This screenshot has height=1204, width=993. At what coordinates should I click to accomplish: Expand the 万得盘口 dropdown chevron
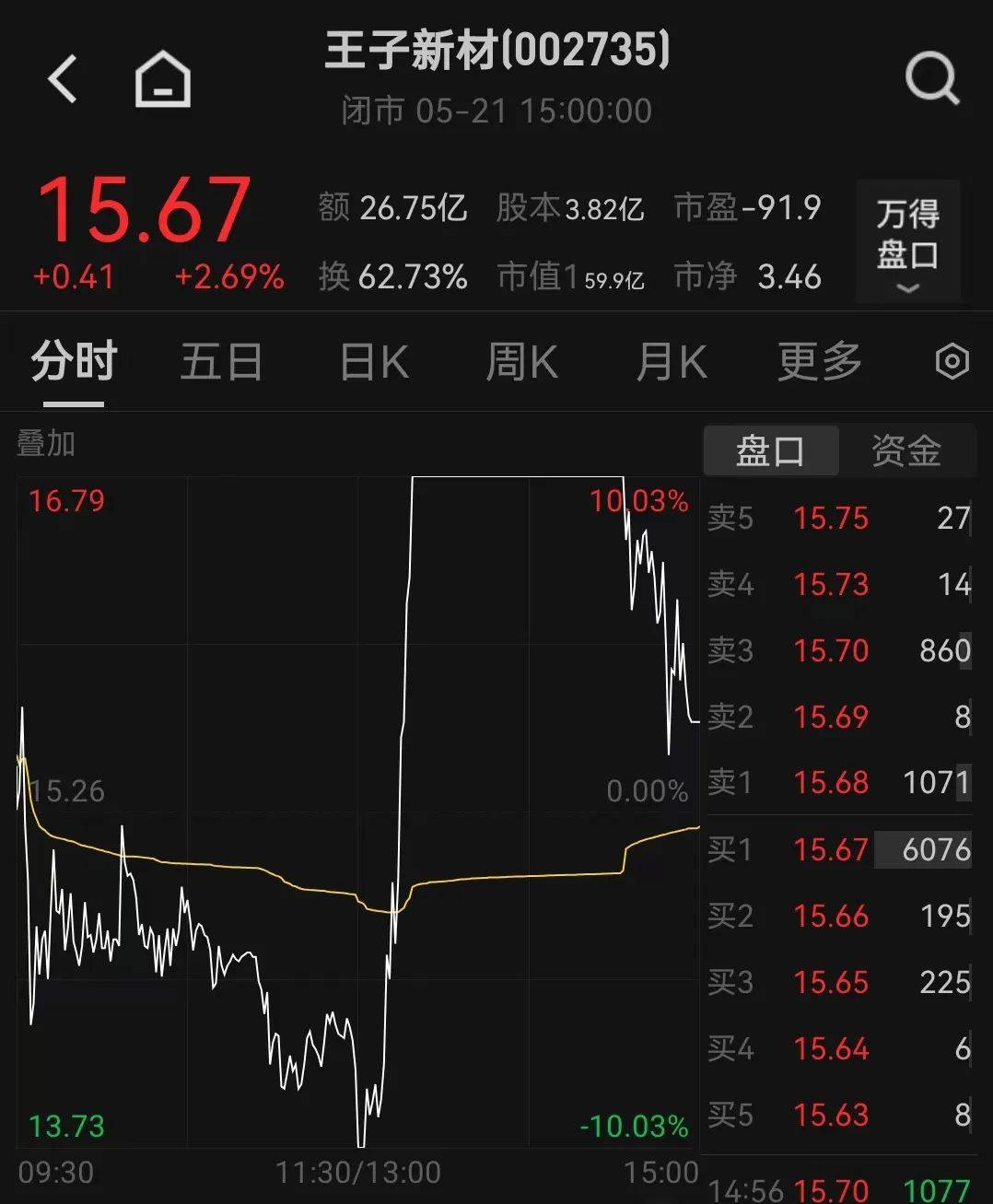click(907, 290)
